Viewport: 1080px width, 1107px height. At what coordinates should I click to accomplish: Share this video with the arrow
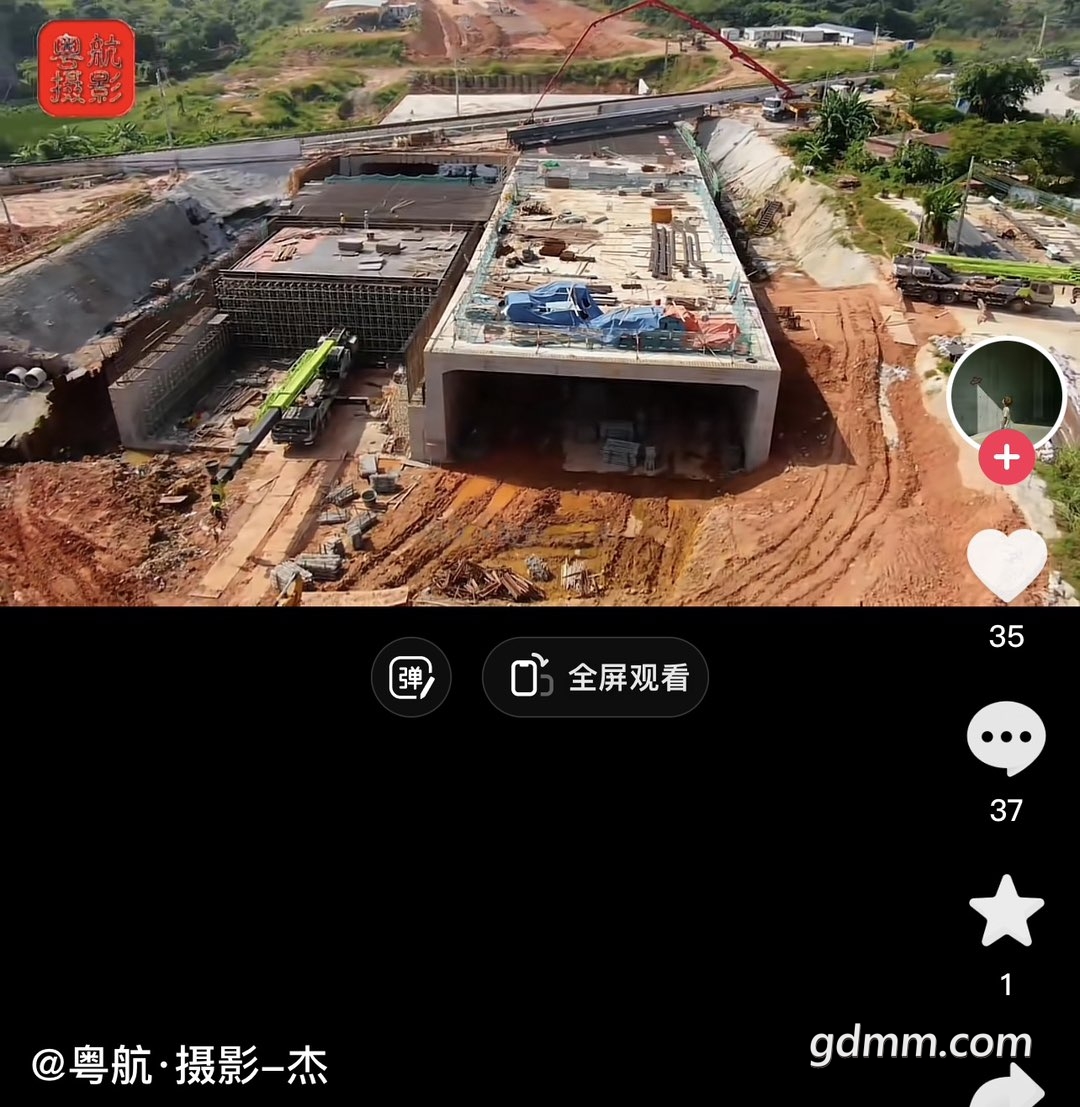tap(1008, 1087)
